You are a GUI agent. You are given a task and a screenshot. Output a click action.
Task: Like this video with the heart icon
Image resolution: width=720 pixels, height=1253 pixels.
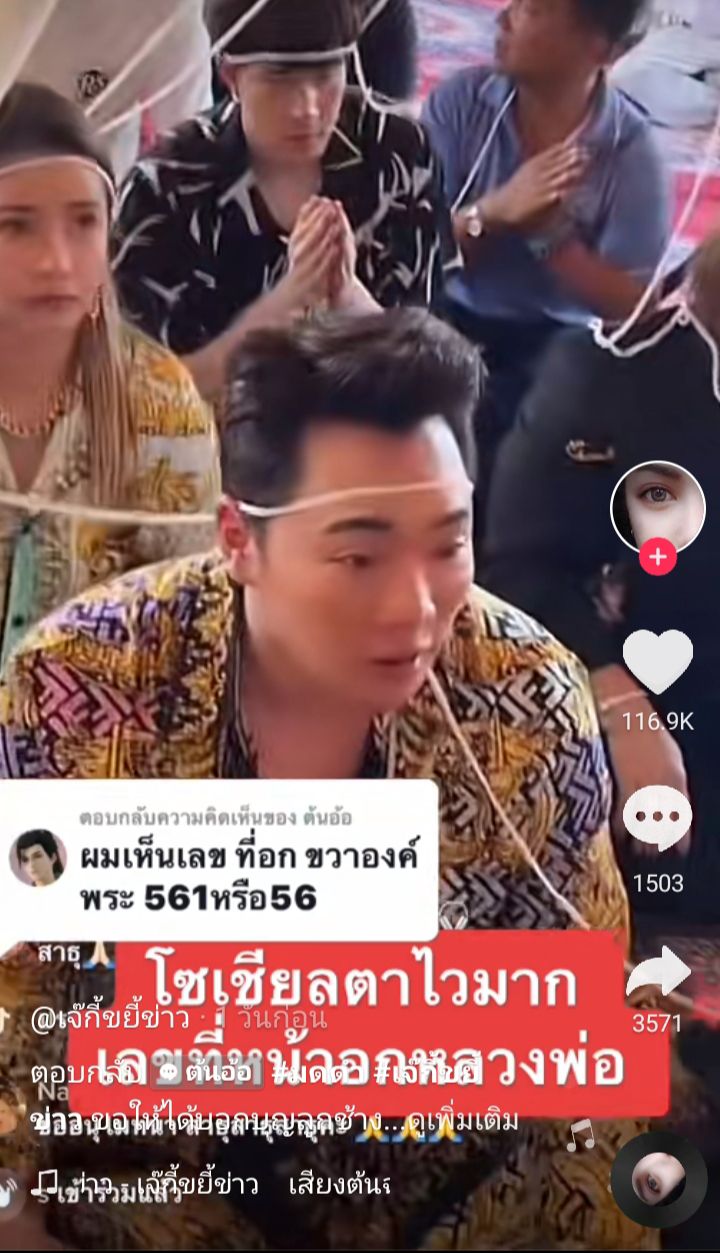point(657,662)
